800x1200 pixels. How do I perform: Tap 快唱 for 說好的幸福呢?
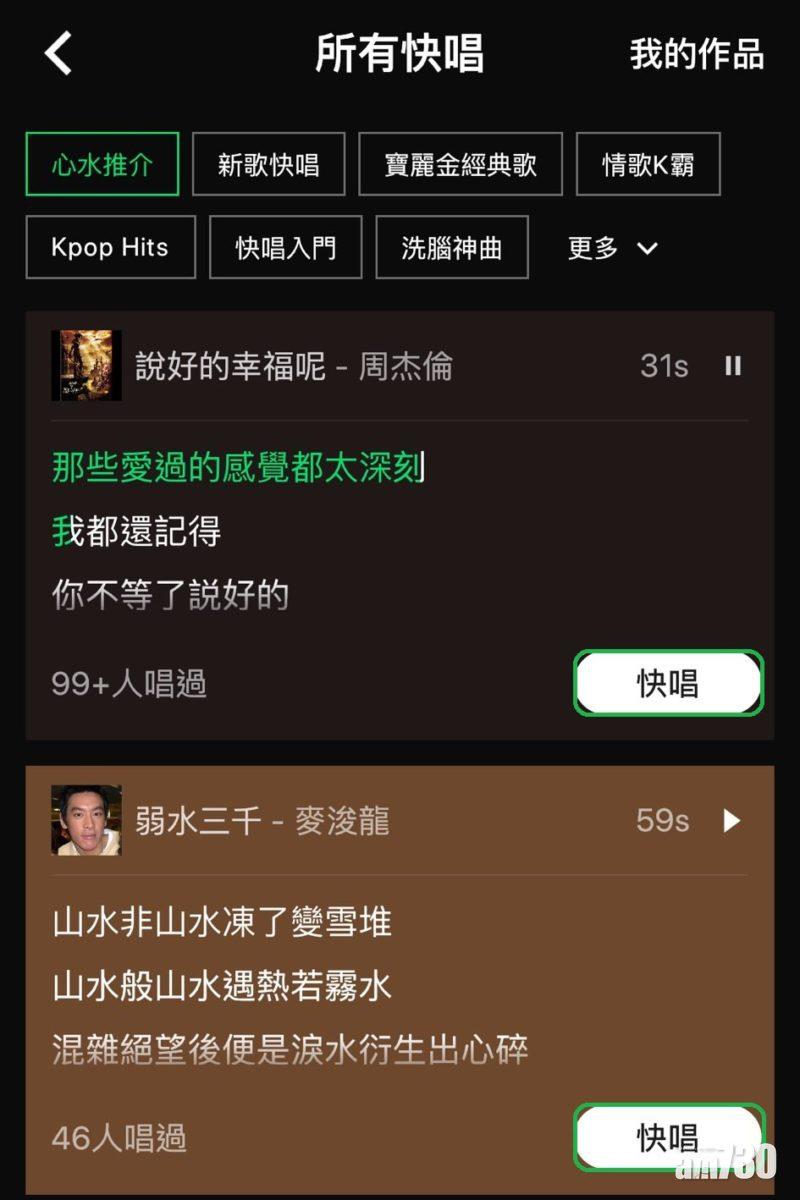click(668, 684)
